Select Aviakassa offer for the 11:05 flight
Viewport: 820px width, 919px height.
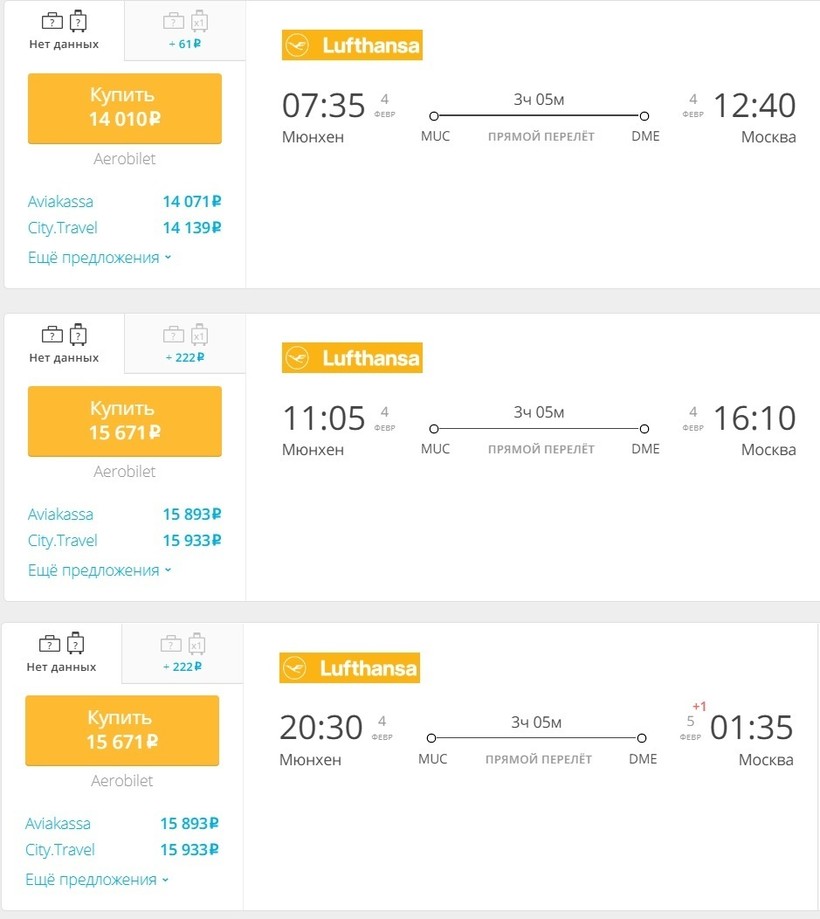(x=124, y=515)
